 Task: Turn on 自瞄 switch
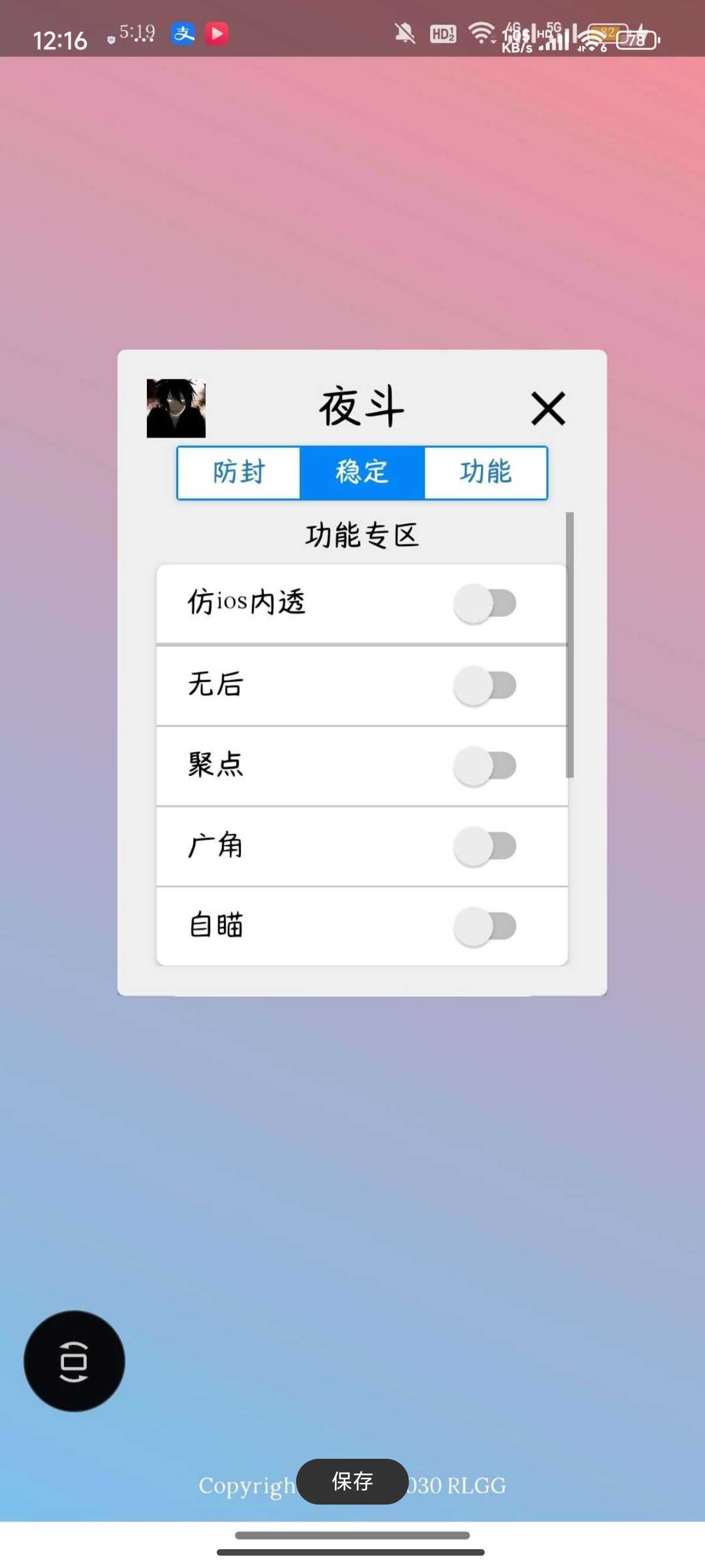485,926
